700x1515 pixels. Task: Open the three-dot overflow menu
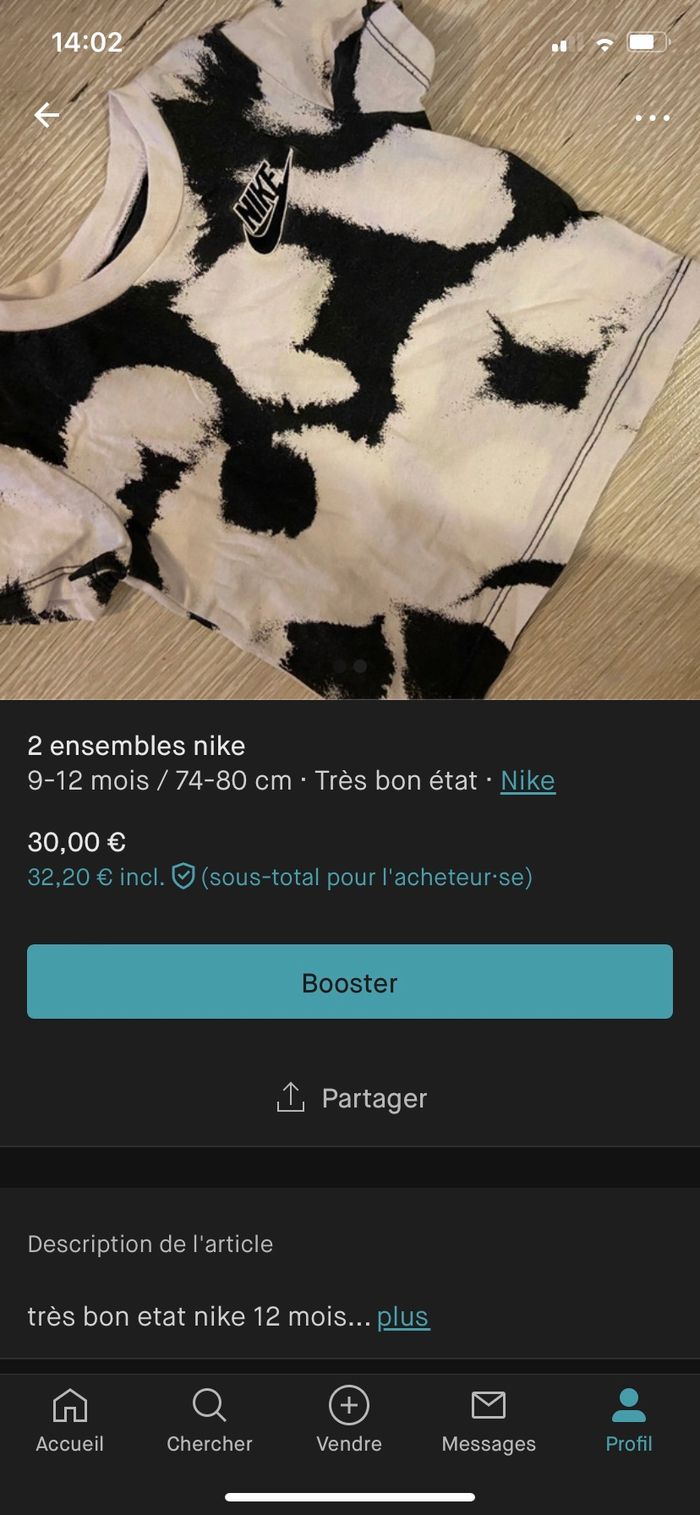(x=652, y=118)
